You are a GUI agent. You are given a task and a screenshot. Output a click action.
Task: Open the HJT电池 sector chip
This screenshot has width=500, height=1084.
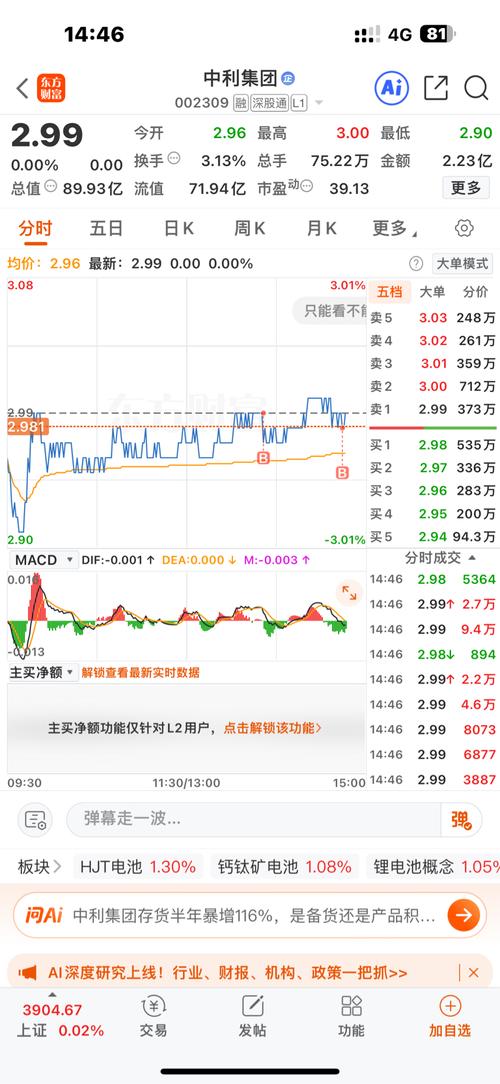pos(138,866)
